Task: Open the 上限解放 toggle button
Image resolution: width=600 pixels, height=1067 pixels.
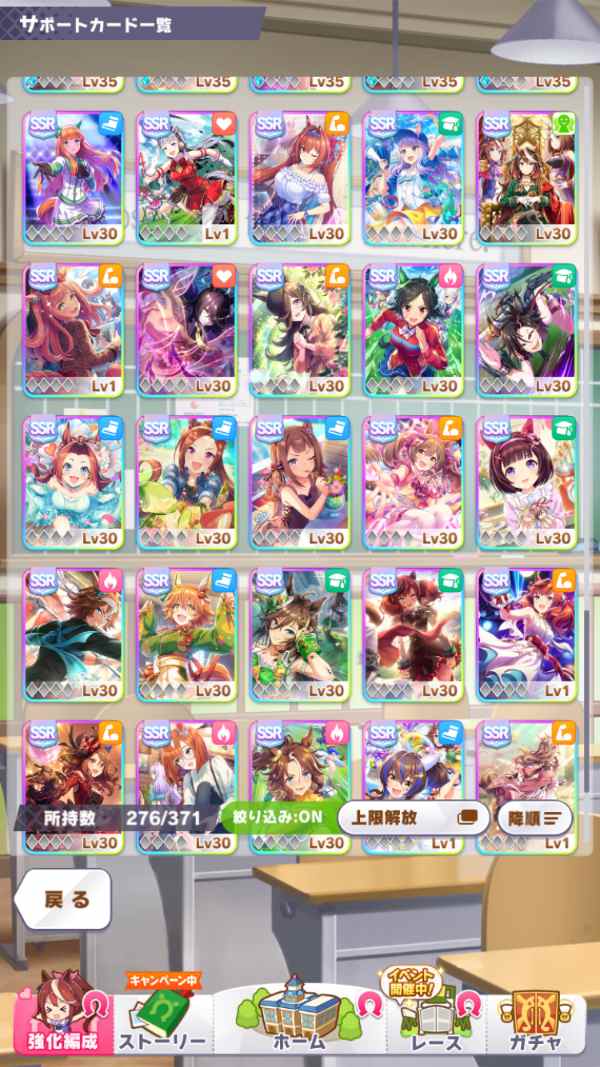Action: (413, 817)
